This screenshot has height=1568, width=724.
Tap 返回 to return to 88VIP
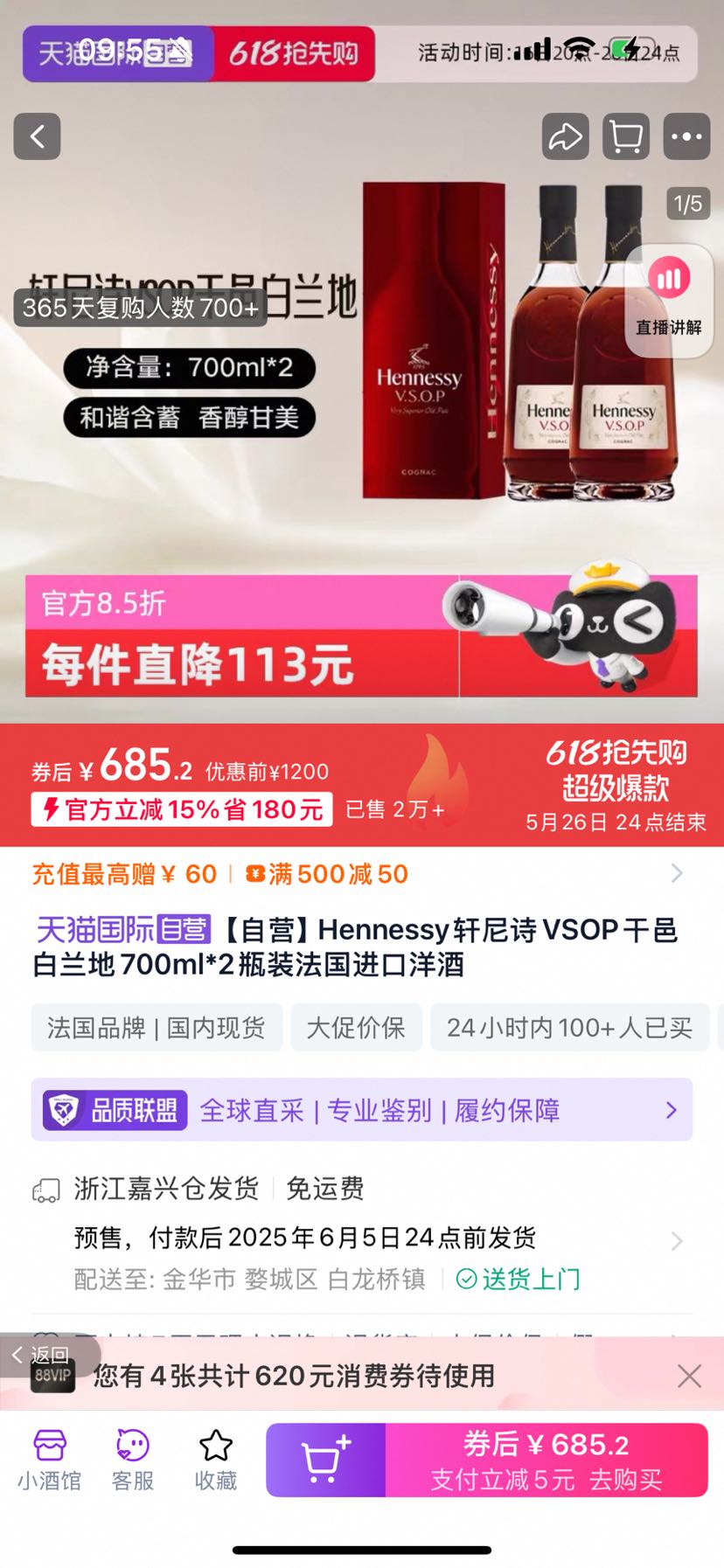(42, 1355)
